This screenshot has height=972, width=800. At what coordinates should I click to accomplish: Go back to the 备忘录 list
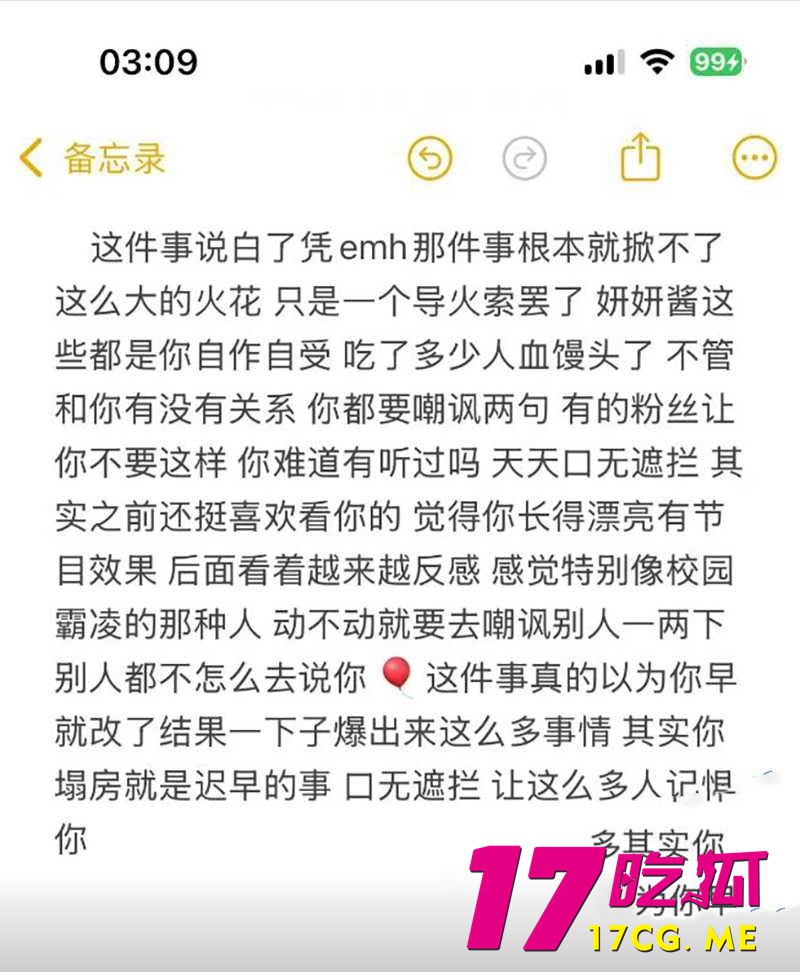(92, 158)
